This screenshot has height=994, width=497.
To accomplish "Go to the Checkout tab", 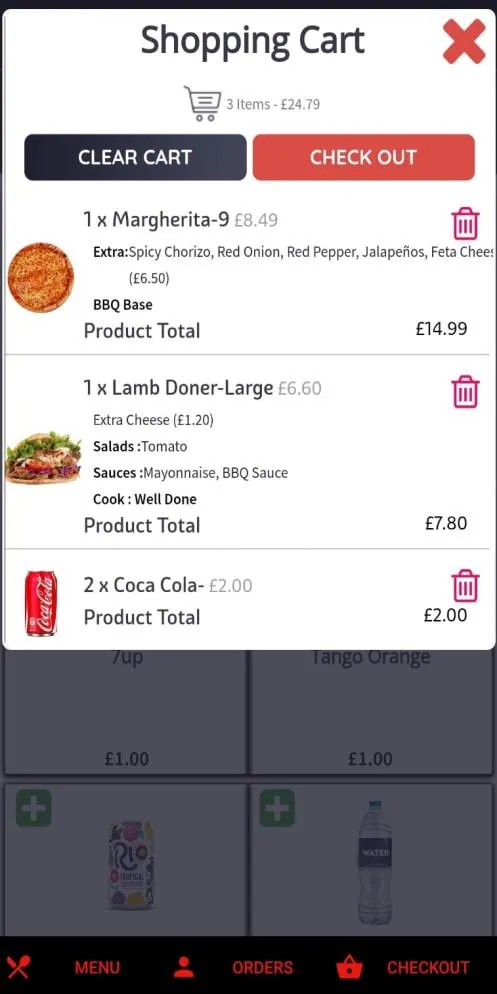I will [403, 967].
